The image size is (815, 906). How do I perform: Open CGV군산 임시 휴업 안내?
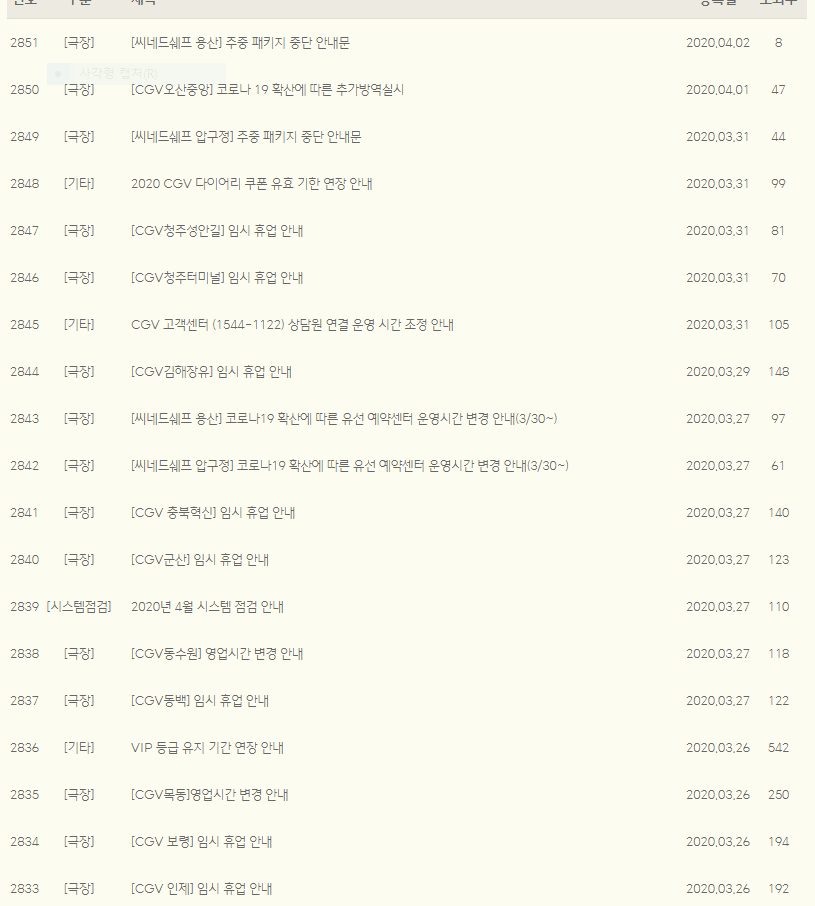pos(200,560)
